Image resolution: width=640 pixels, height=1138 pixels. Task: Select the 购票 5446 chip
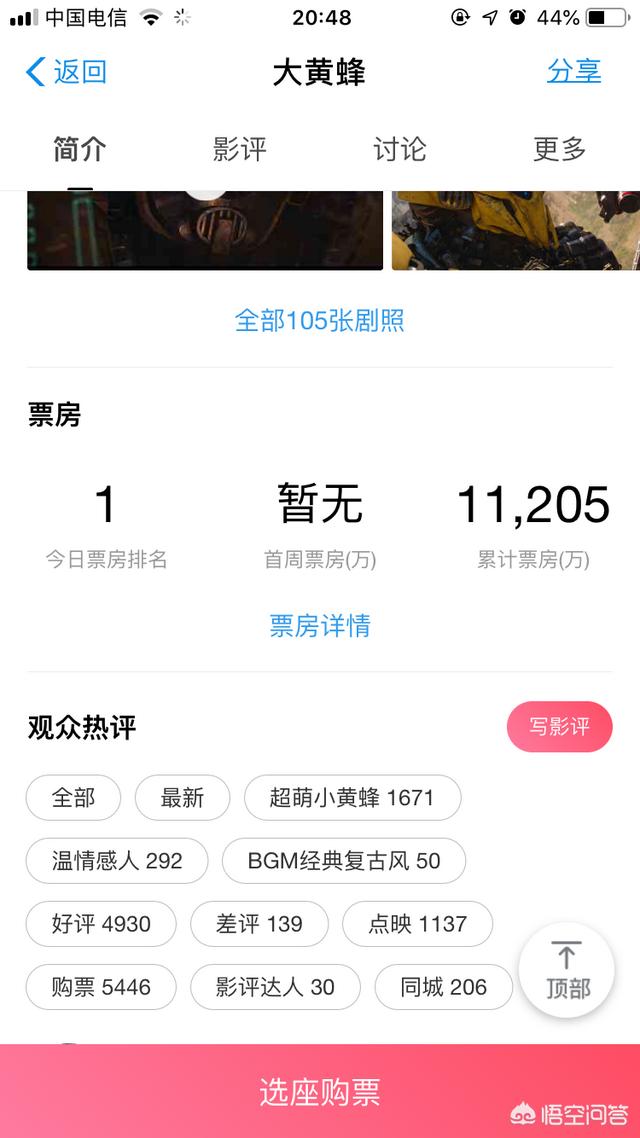[x=101, y=987]
